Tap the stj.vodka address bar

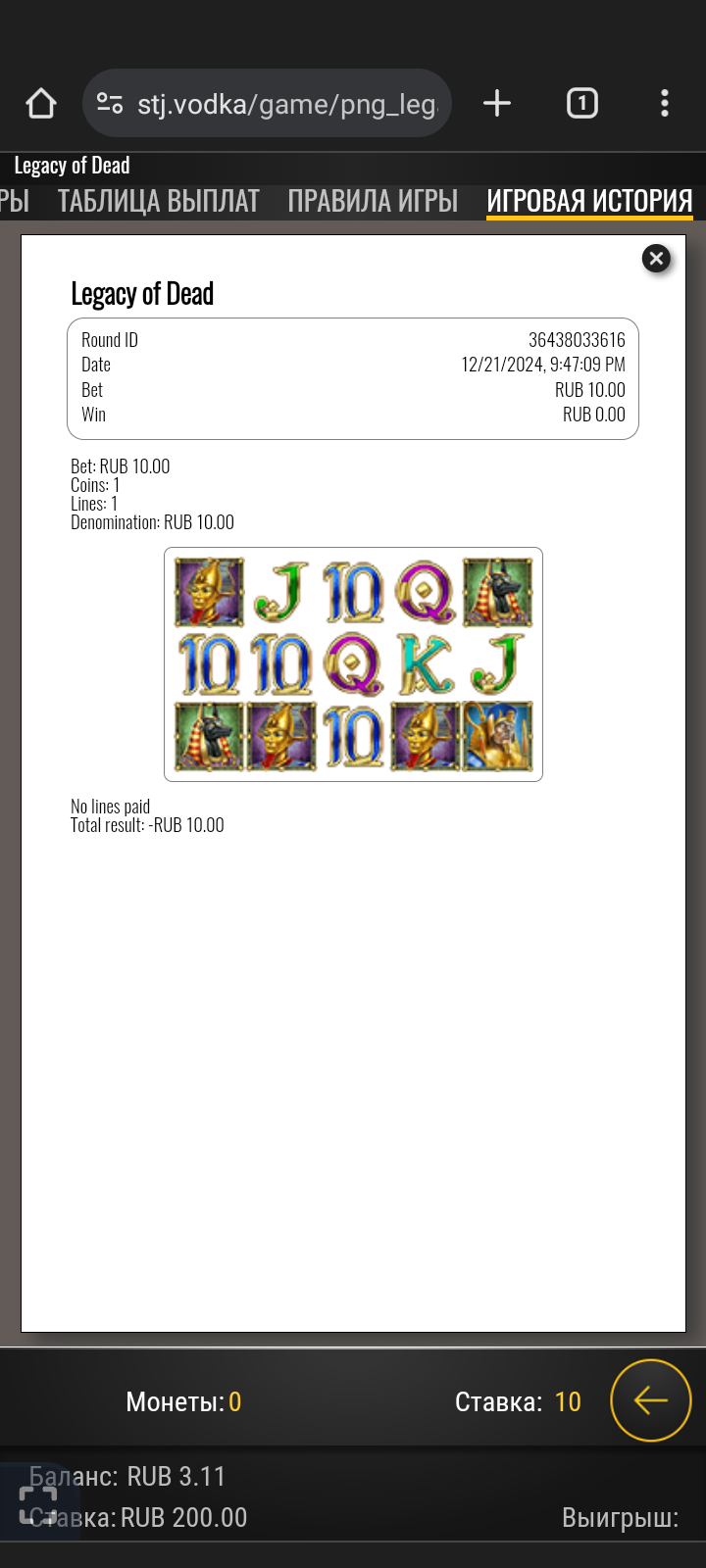click(x=284, y=103)
